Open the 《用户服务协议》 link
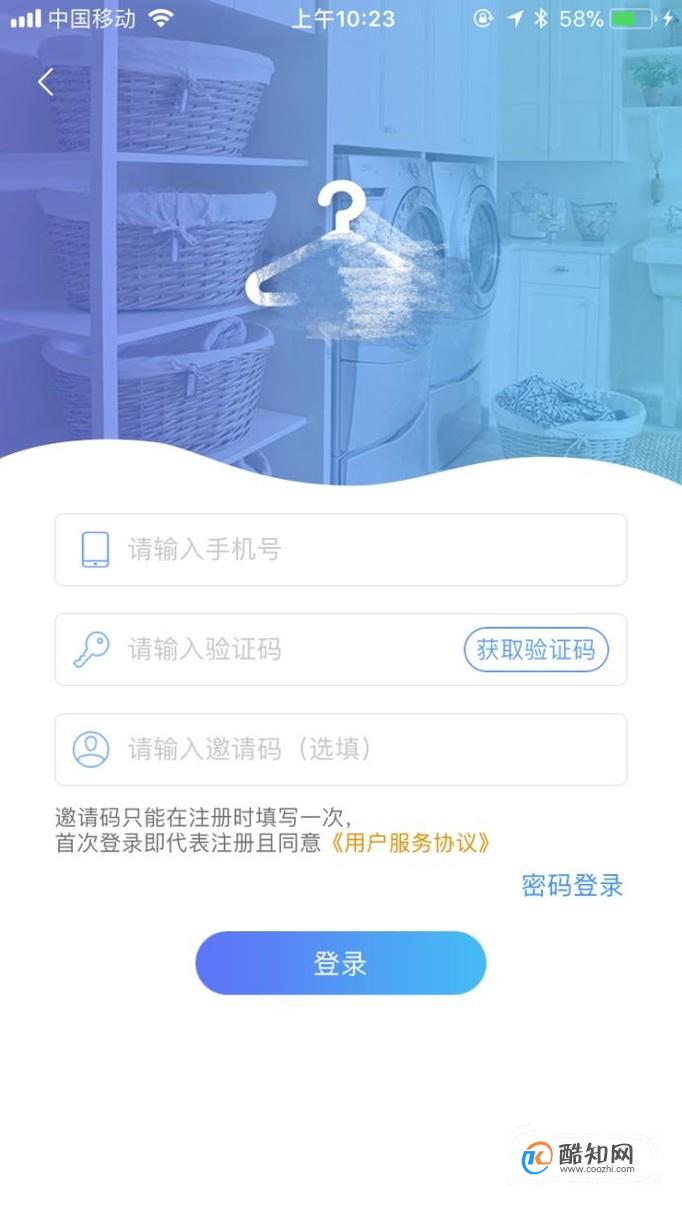This screenshot has width=682, height=1212. [x=410, y=843]
